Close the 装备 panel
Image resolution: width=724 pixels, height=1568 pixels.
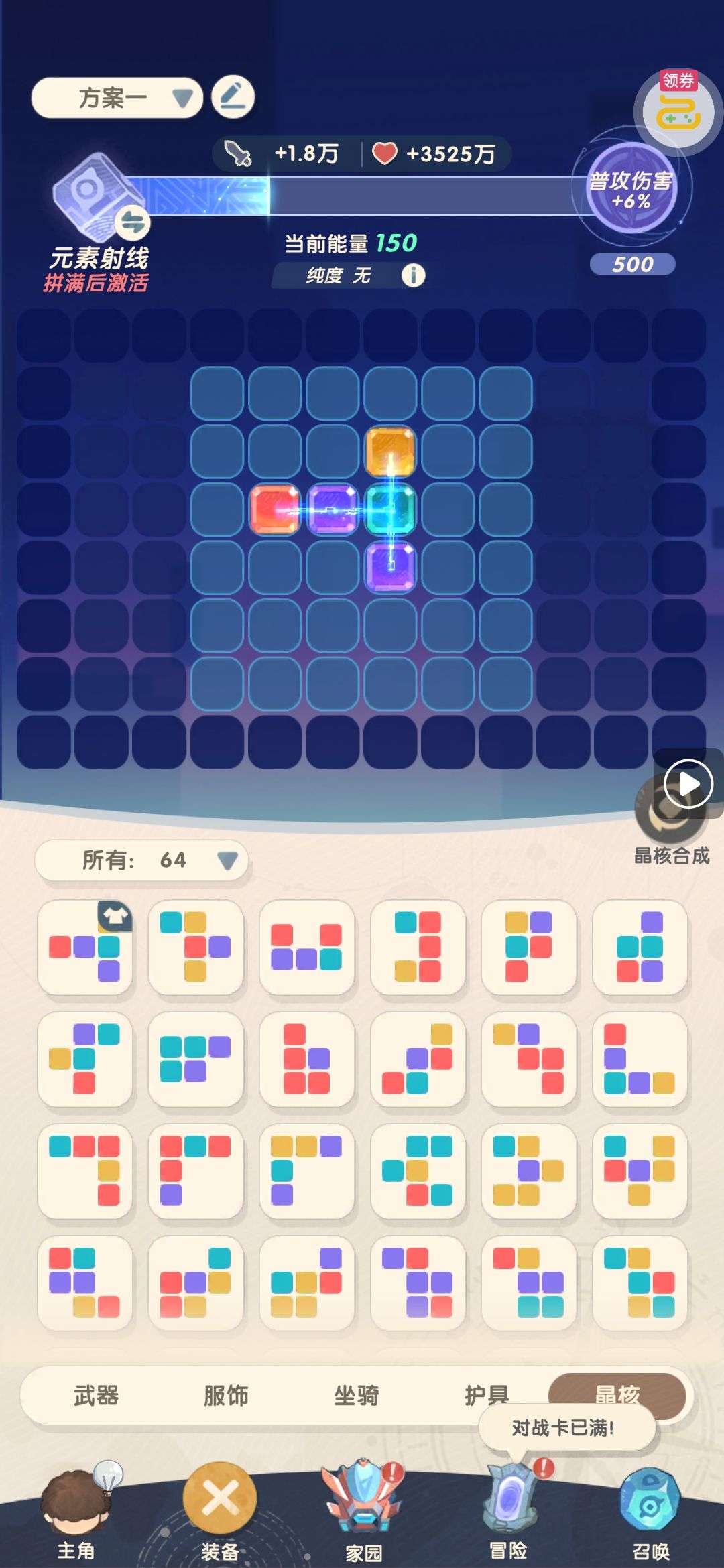[x=220, y=1499]
